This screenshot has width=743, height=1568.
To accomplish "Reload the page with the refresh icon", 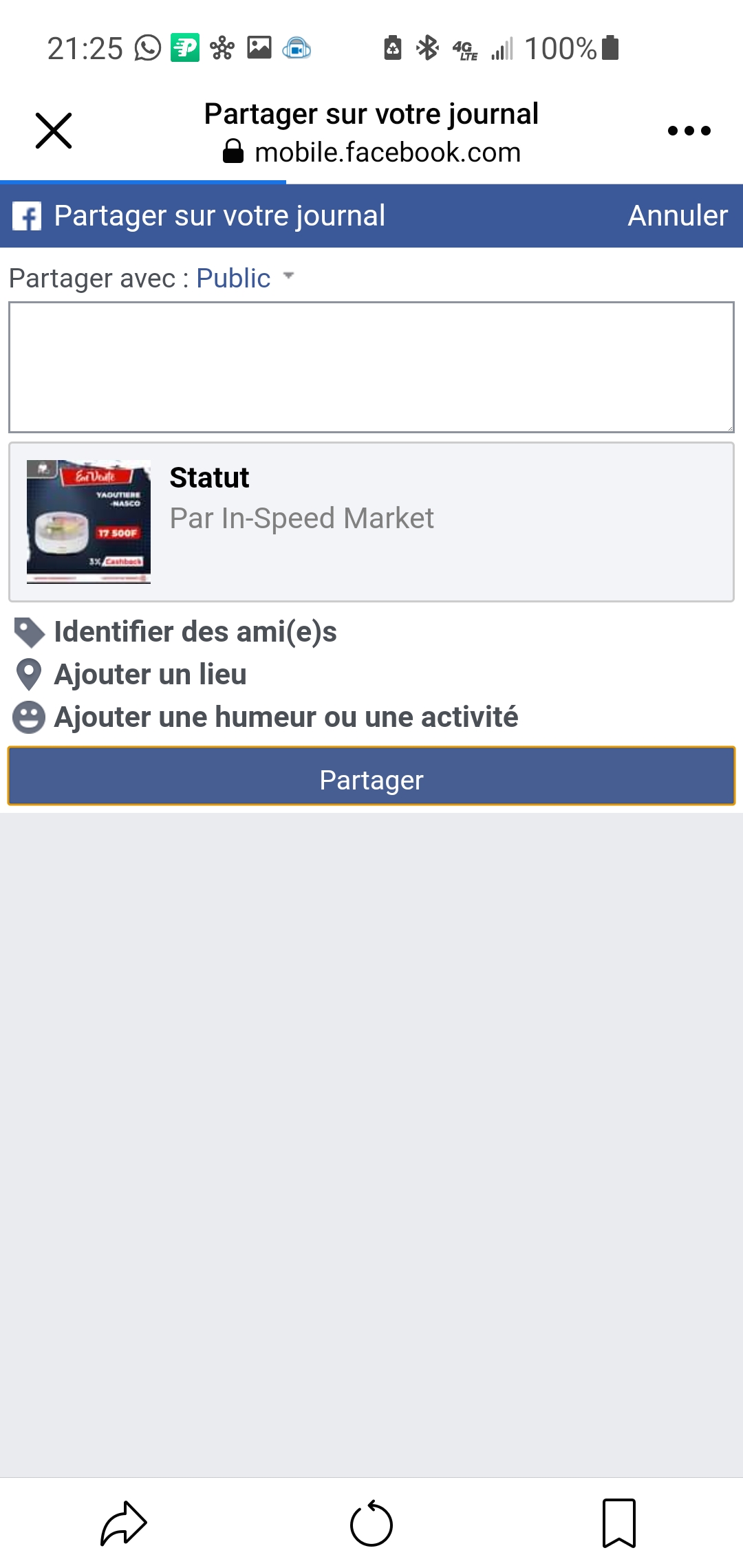I will [x=371, y=1523].
